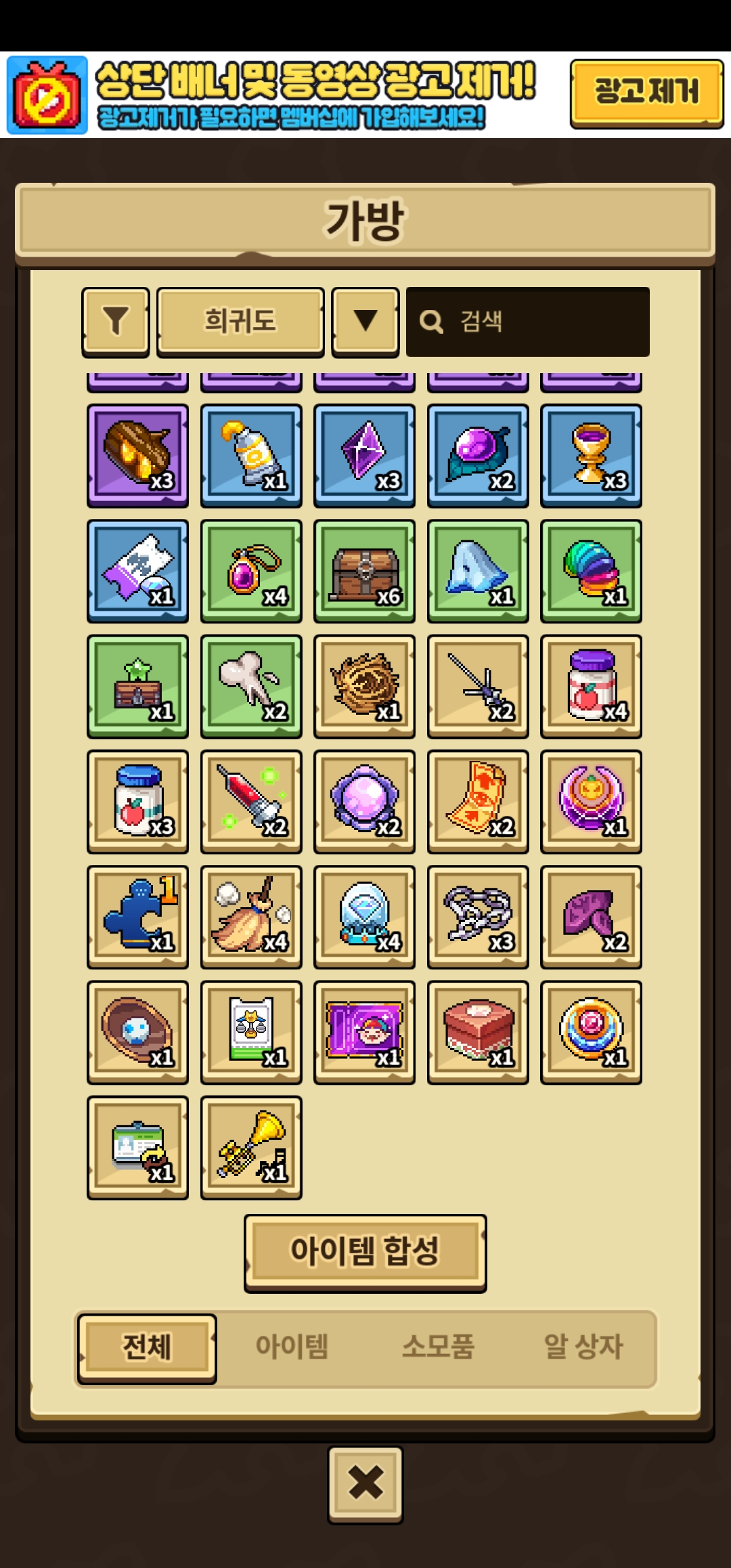Select the golden trumpet item
This screenshot has width=731, height=1568.
pos(251,1148)
